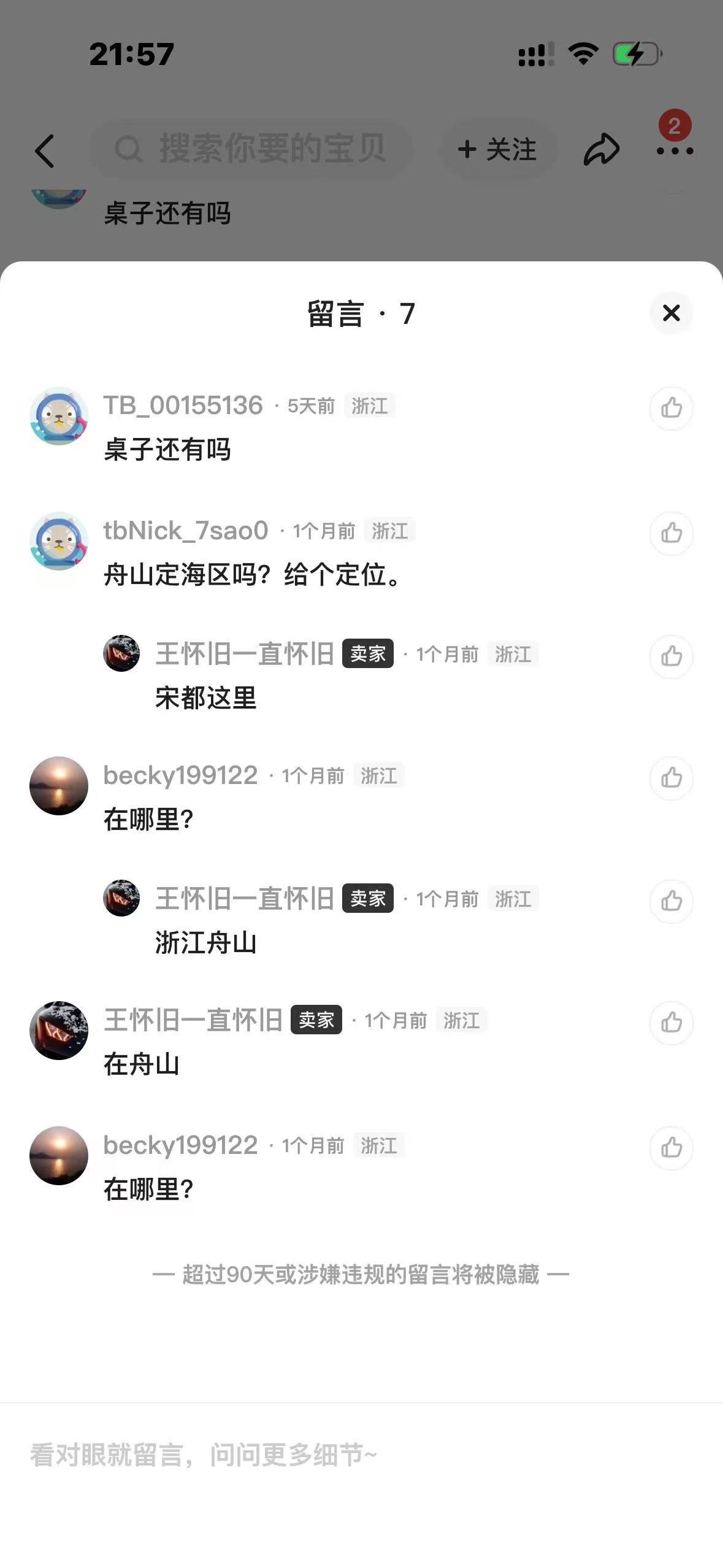Like the seller's comment 在舟山
723x1568 pixels.
pyautogui.click(x=671, y=1023)
